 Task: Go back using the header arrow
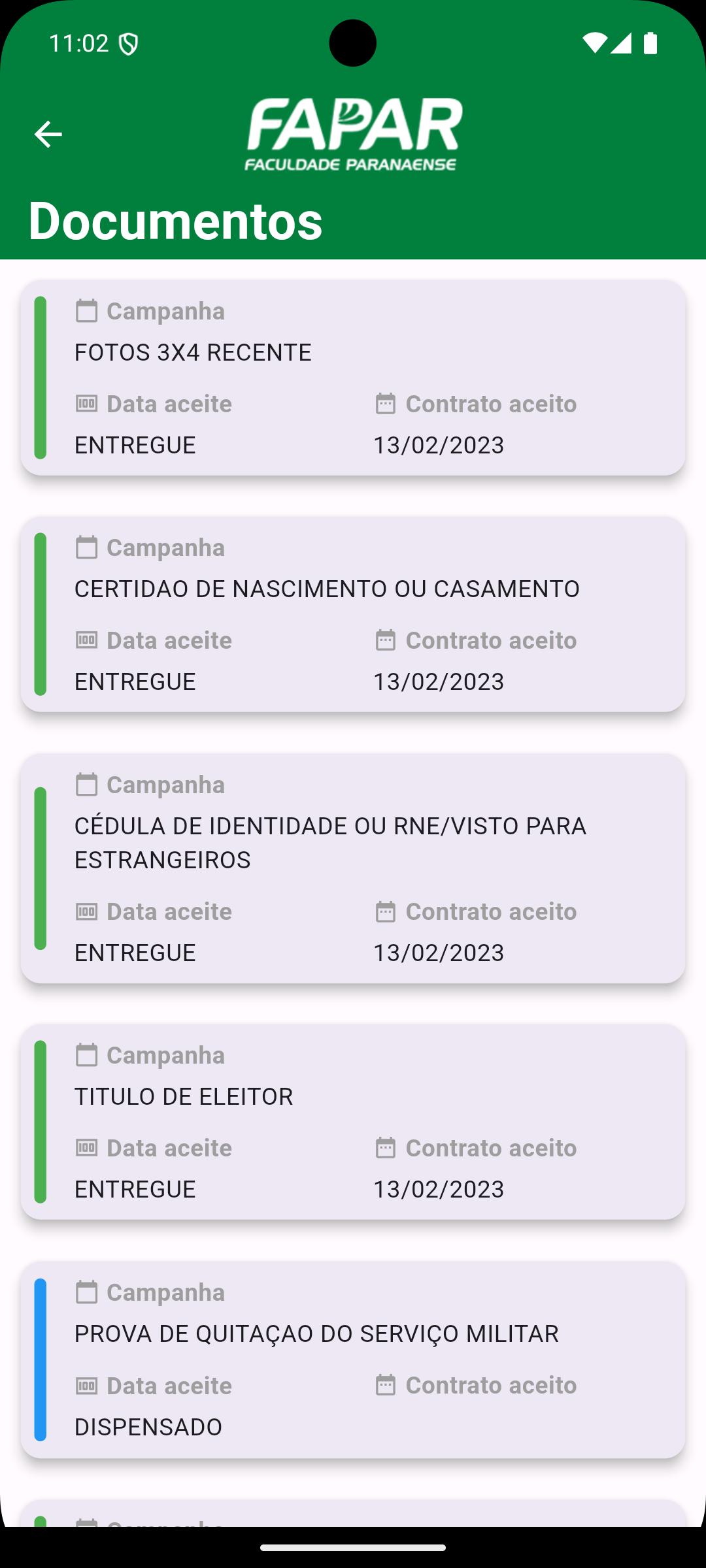(48, 135)
